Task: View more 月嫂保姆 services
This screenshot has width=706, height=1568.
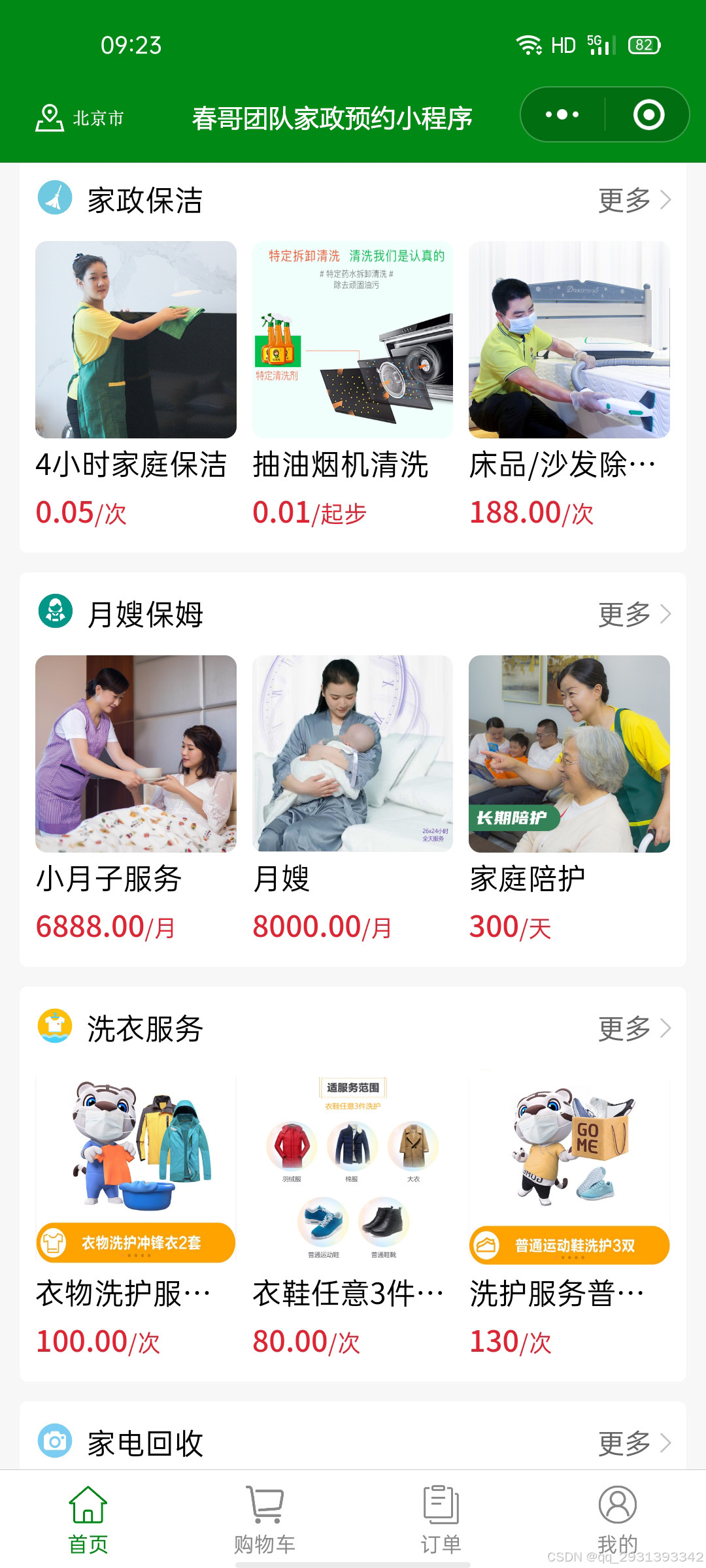Action: pos(634,614)
